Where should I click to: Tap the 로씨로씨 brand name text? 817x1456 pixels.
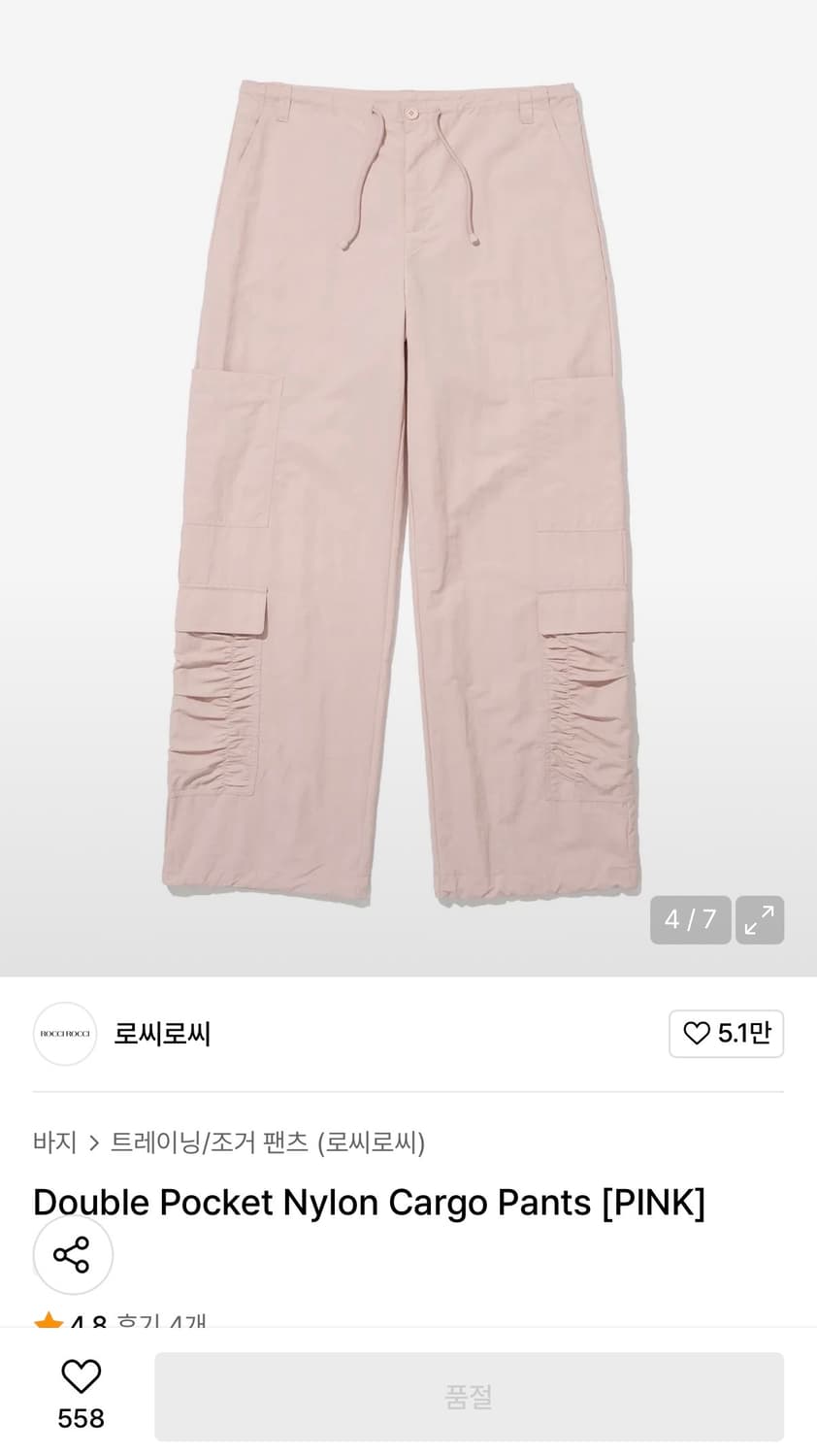pos(161,1034)
